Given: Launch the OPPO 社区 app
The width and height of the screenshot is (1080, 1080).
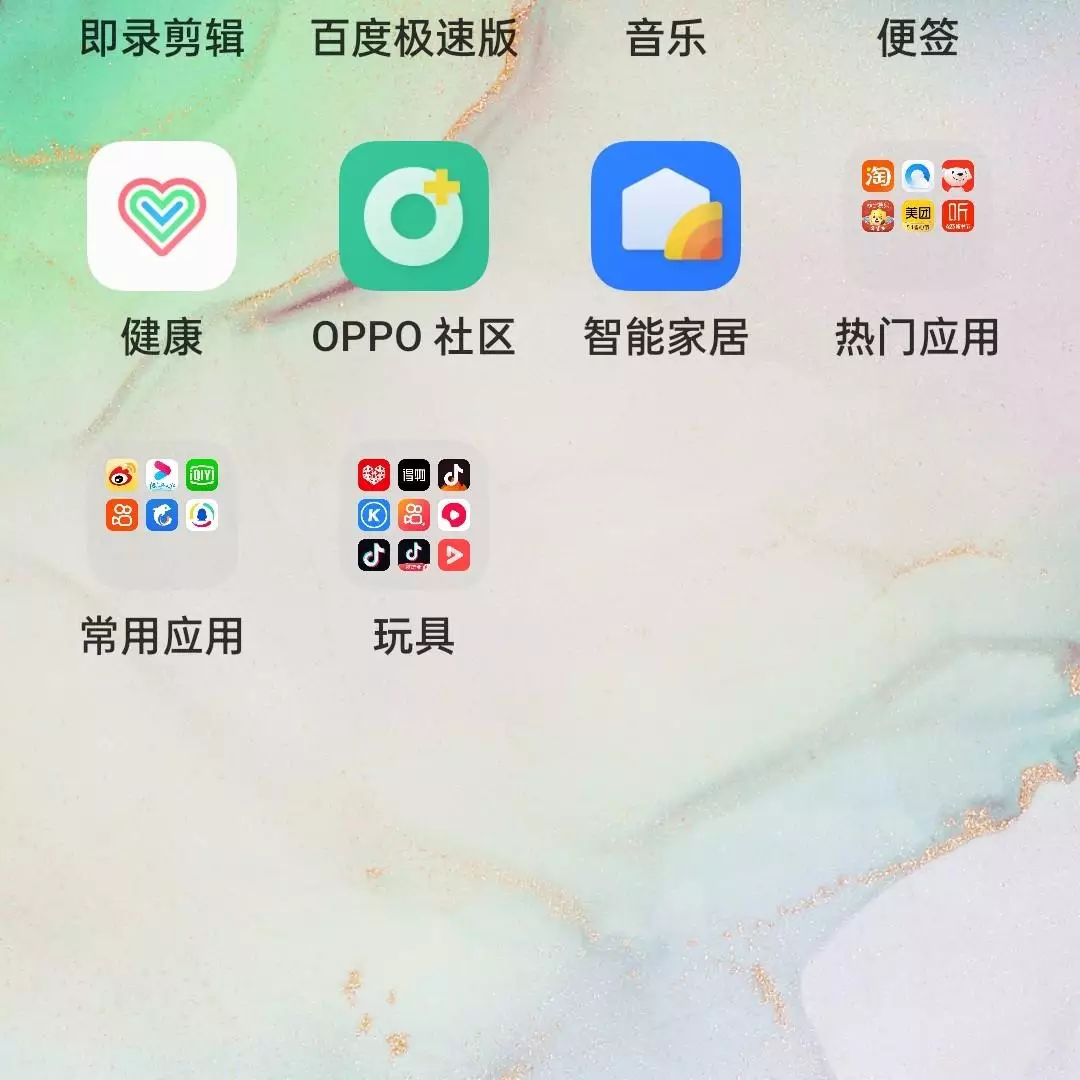Looking at the screenshot, I should pyautogui.click(x=414, y=215).
